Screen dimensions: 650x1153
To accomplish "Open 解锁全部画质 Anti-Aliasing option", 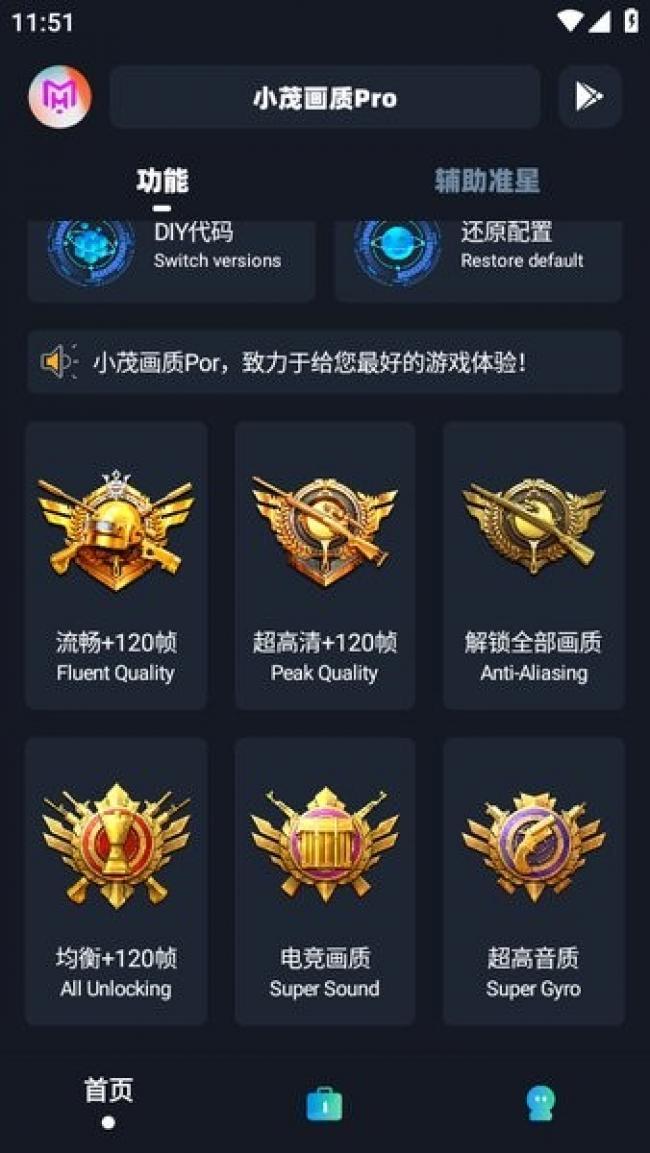I will point(533,565).
